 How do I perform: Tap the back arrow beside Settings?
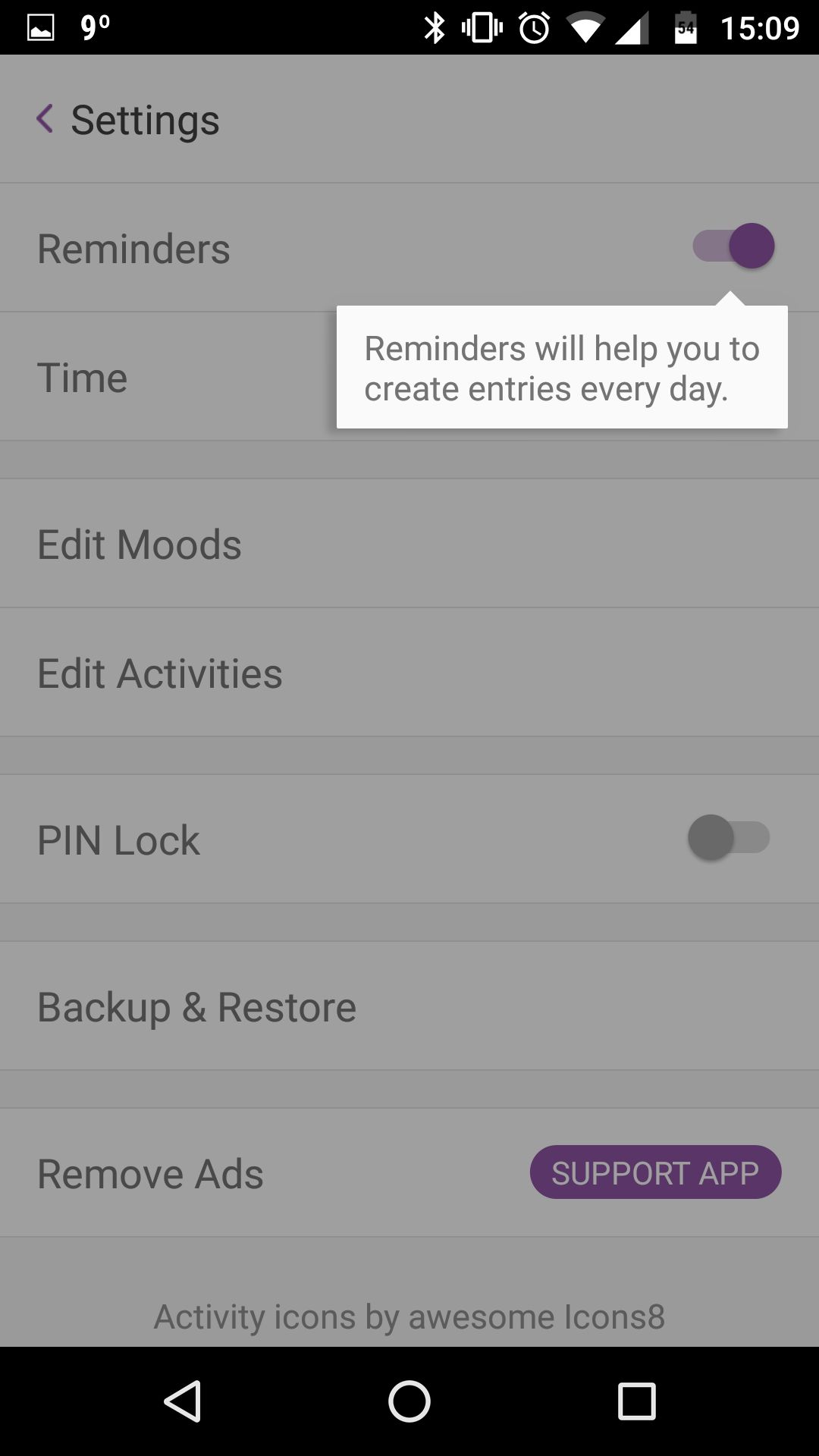point(45,119)
